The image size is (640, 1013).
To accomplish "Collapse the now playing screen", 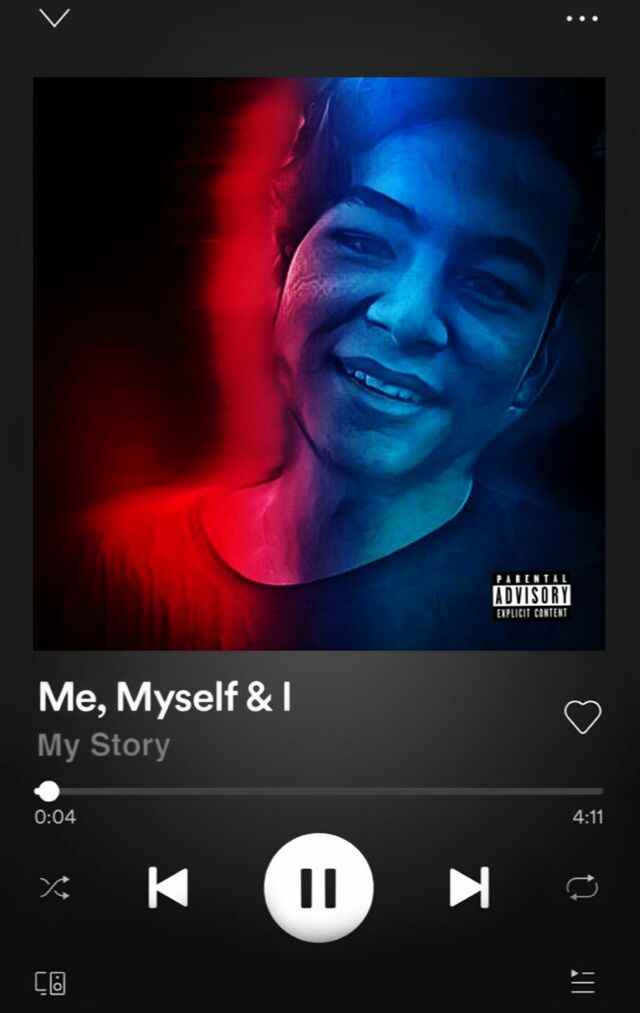I will 54,18.
